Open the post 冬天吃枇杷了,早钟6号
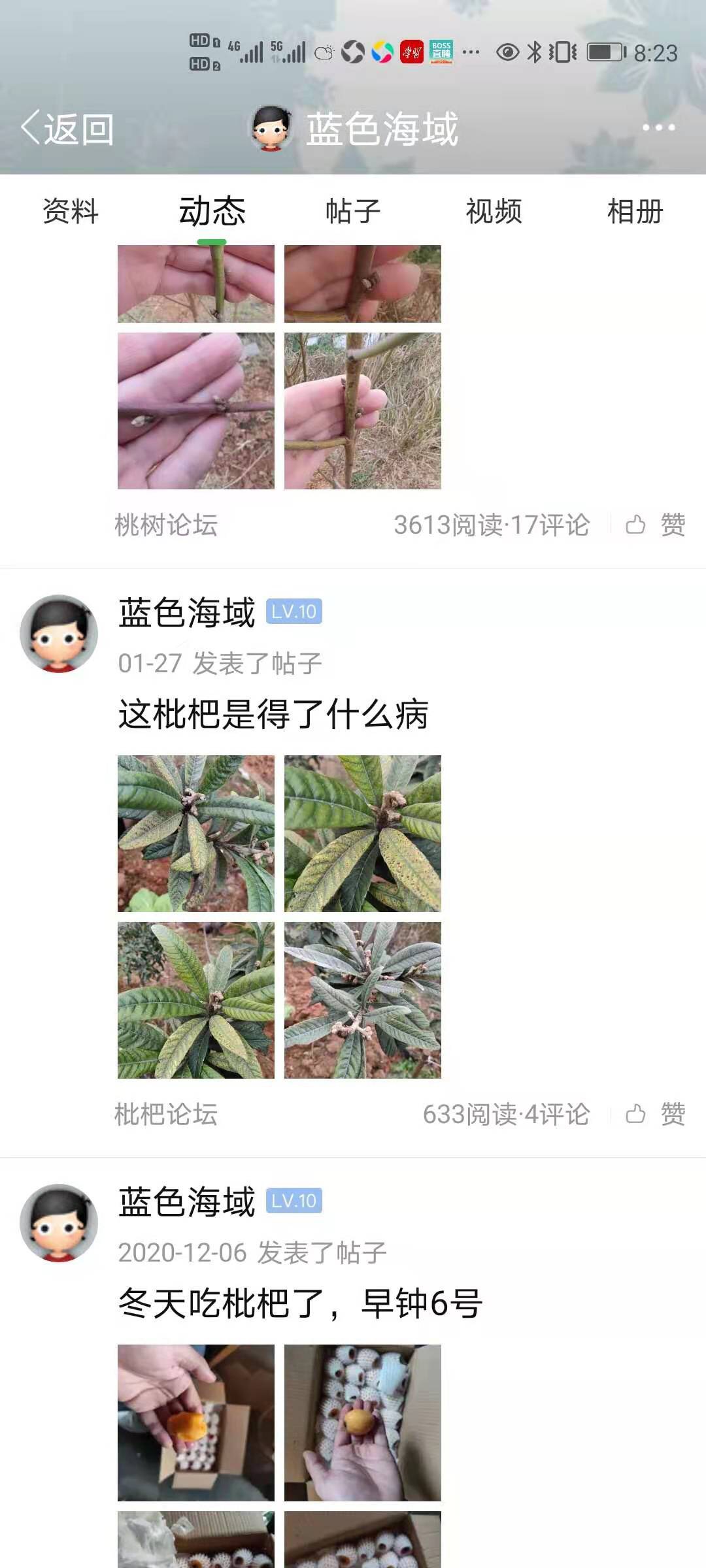Viewport: 706px width, 1568px height. click(301, 1303)
